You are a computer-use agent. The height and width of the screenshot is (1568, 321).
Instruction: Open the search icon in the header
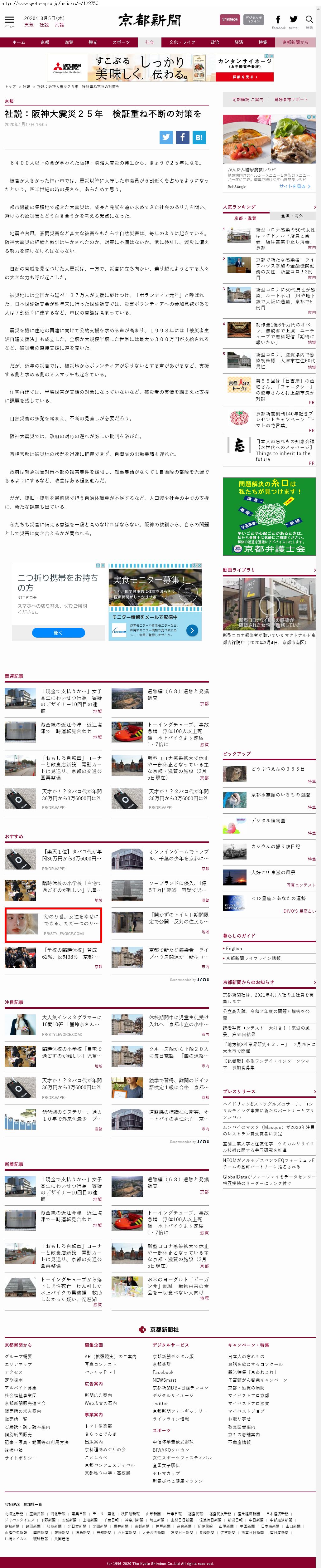[309, 21]
